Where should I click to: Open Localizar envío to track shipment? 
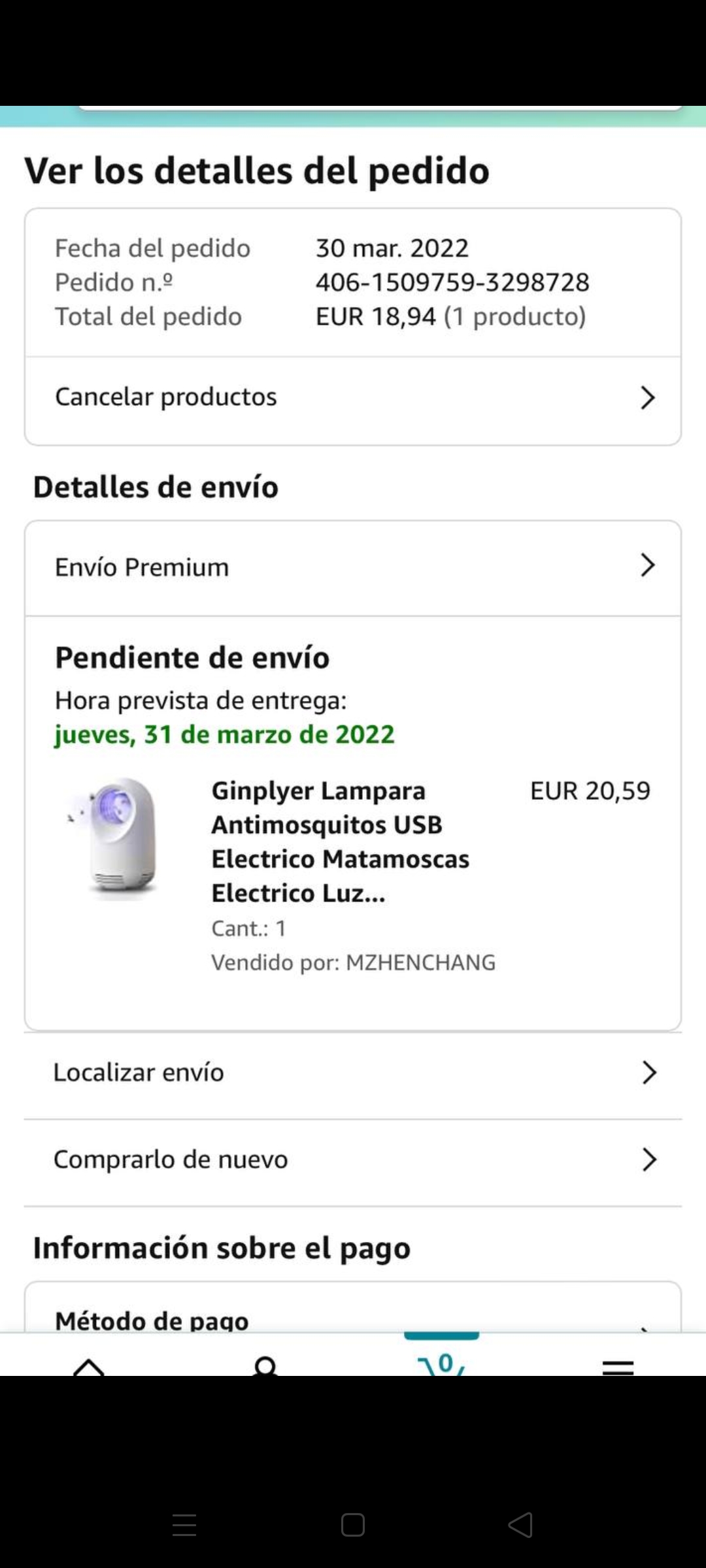tap(353, 1073)
